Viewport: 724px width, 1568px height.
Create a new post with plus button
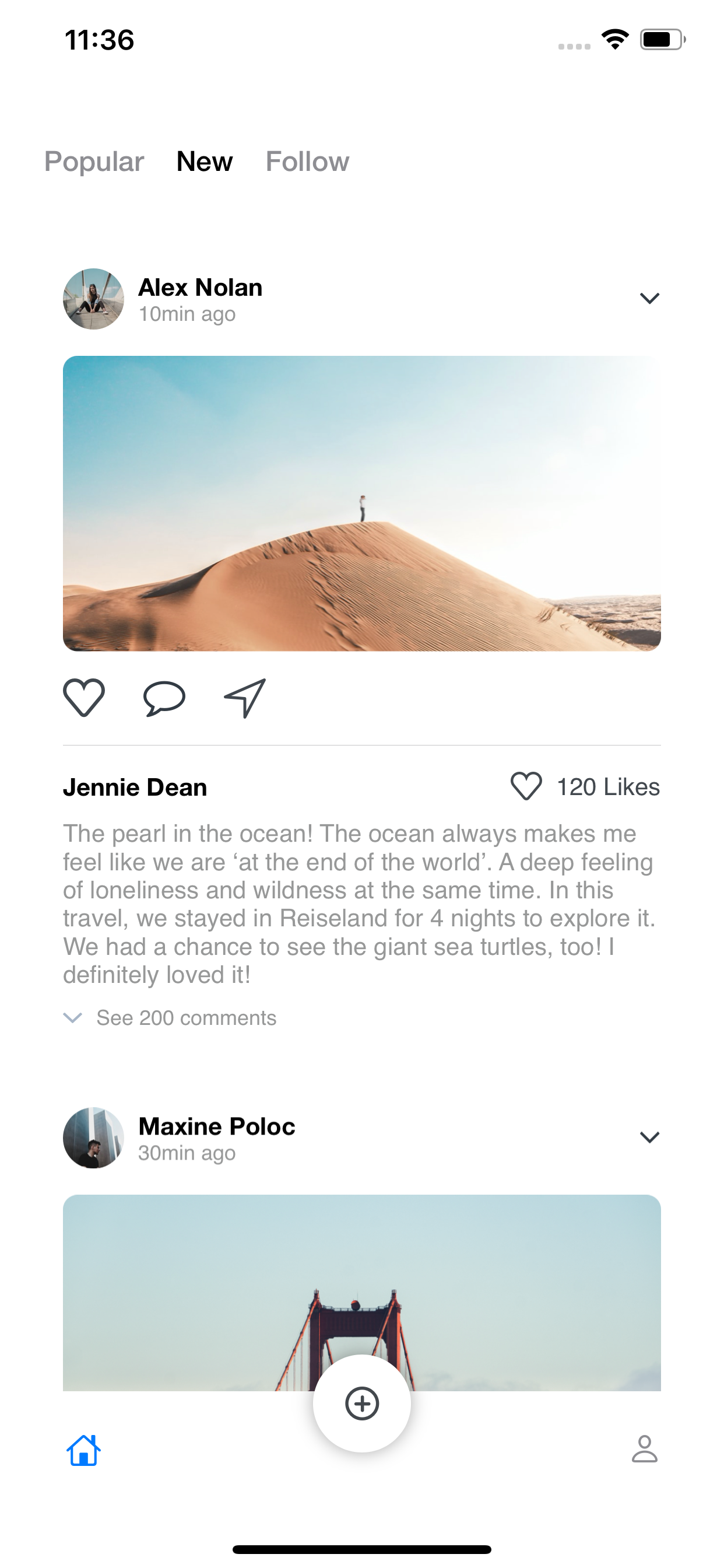coord(362,1403)
